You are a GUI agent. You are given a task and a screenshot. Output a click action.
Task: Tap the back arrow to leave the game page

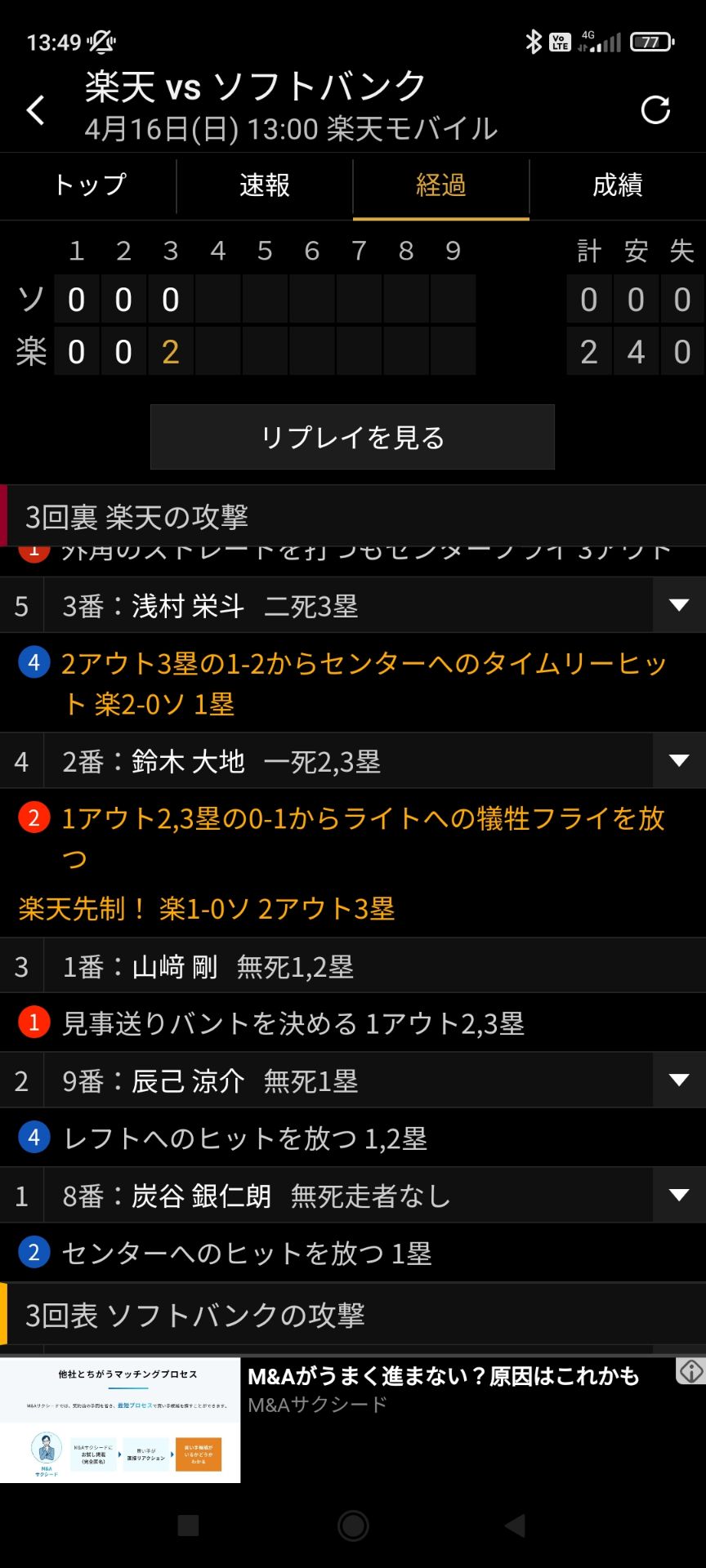34,109
